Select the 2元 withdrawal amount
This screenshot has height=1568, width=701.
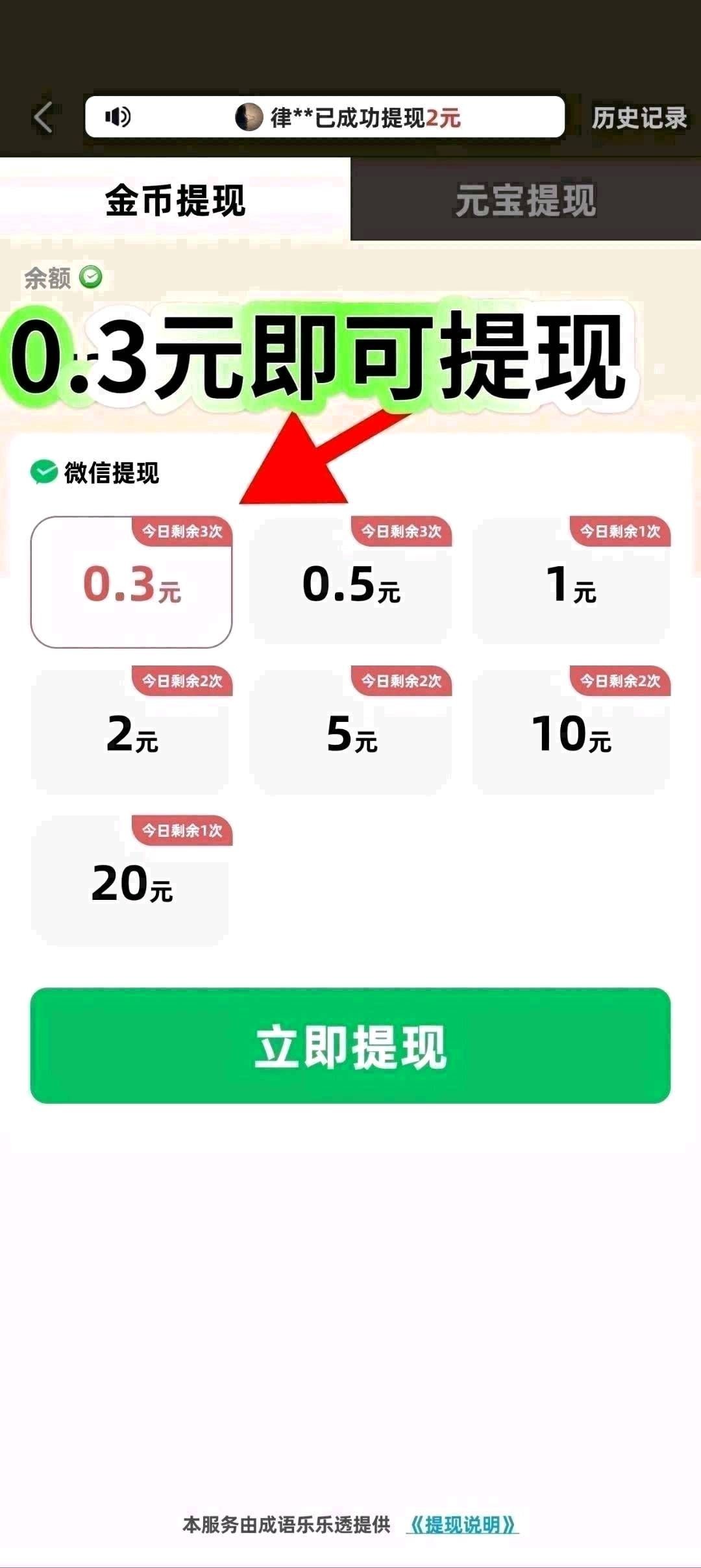click(132, 731)
